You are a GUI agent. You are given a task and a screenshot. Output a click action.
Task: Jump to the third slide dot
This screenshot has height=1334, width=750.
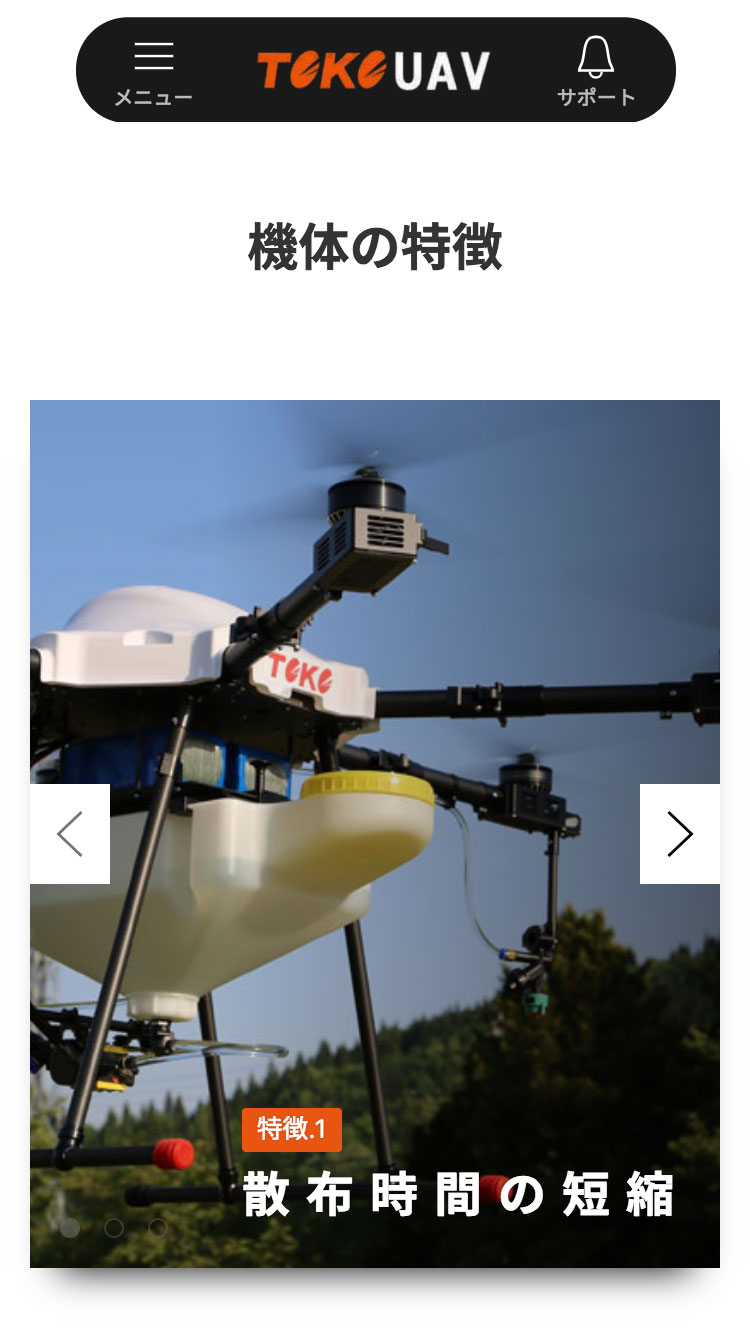[x=158, y=1227]
